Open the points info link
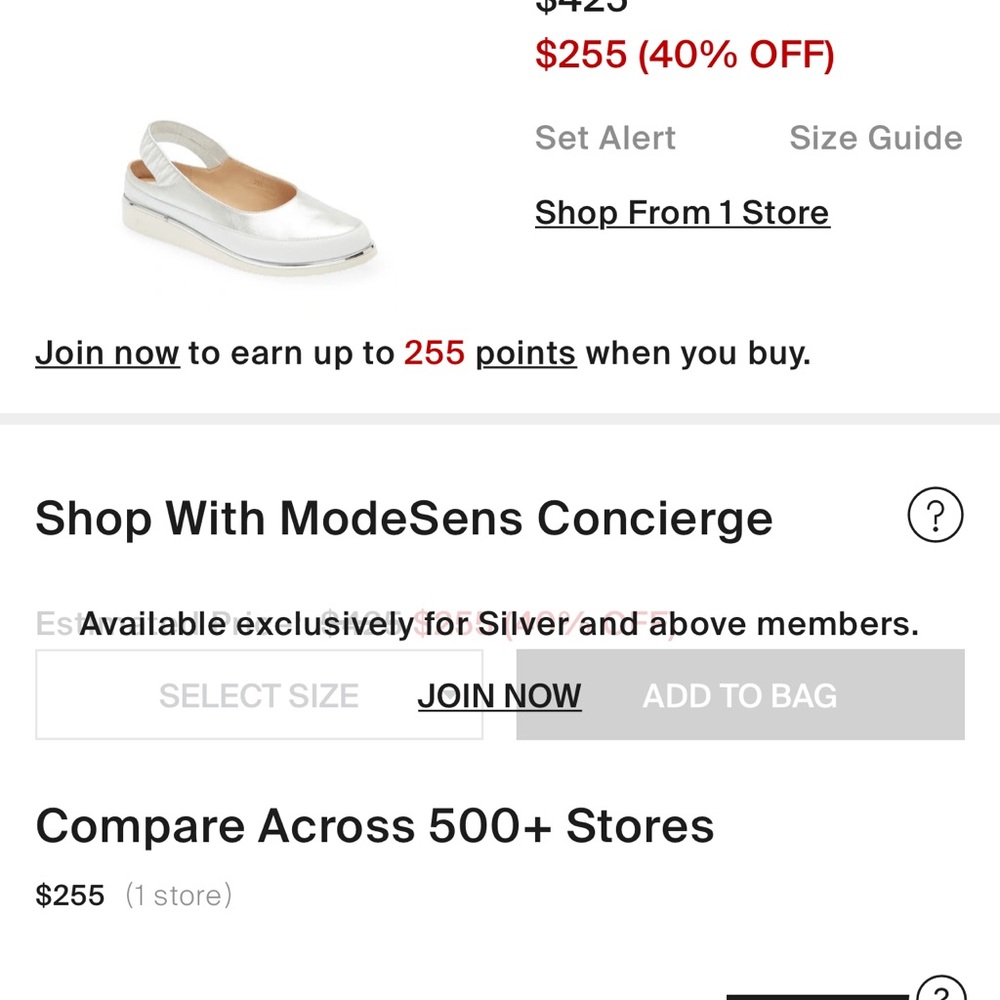Image resolution: width=1000 pixels, height=1000 pixels. point(526,353)
